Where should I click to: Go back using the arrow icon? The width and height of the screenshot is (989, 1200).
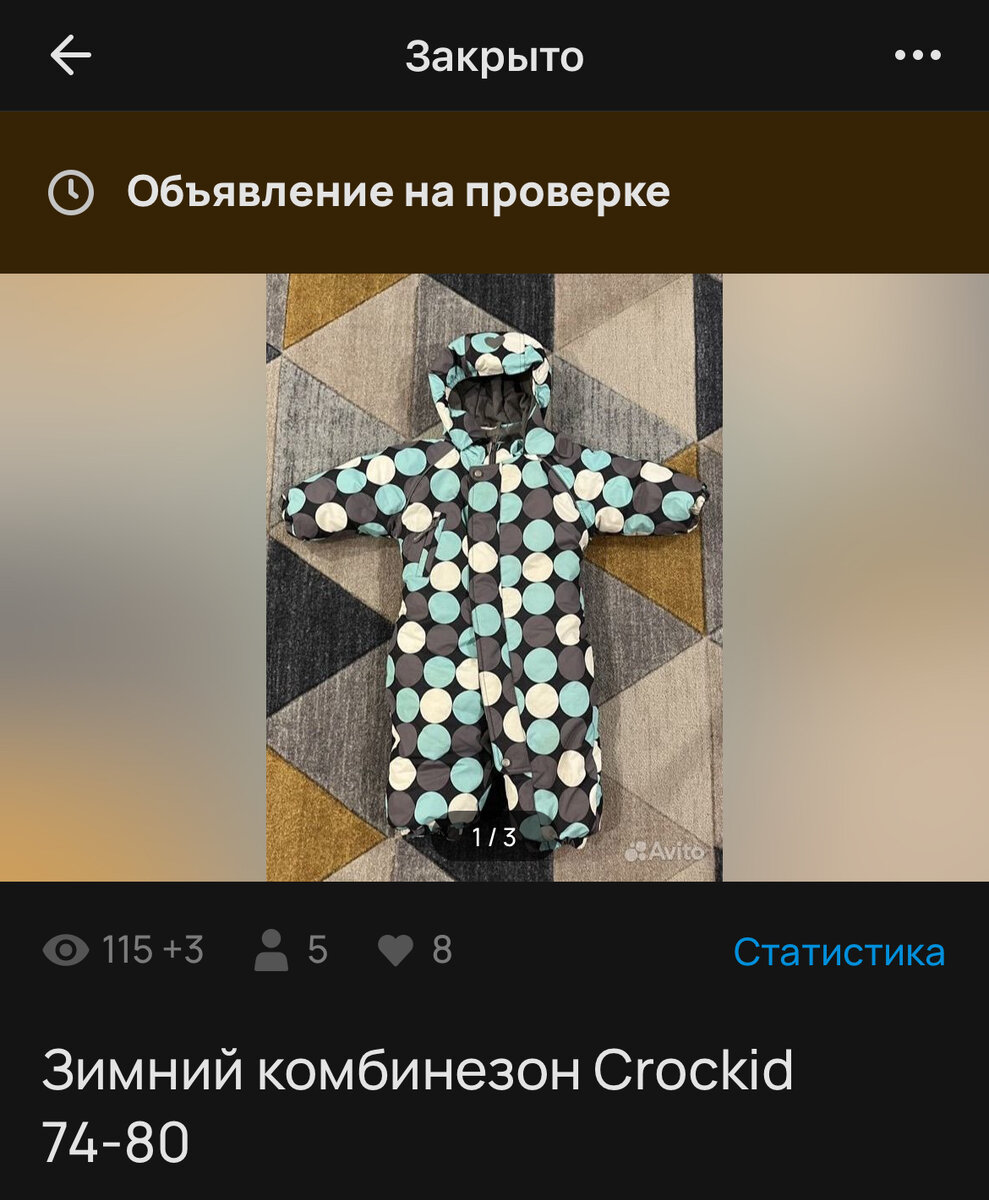[70, 56]
